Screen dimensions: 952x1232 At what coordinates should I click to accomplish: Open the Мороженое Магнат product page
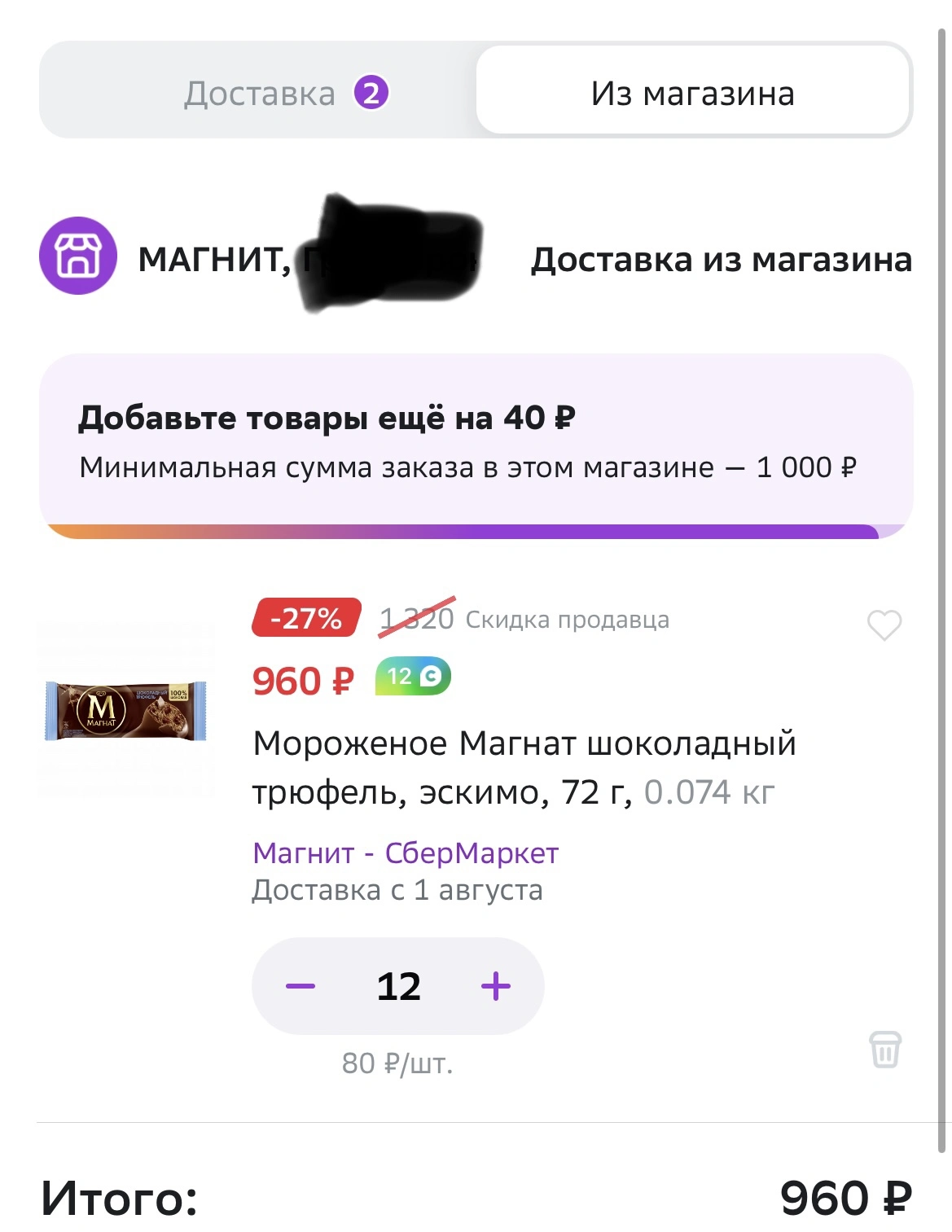click(x=524, y=767)
